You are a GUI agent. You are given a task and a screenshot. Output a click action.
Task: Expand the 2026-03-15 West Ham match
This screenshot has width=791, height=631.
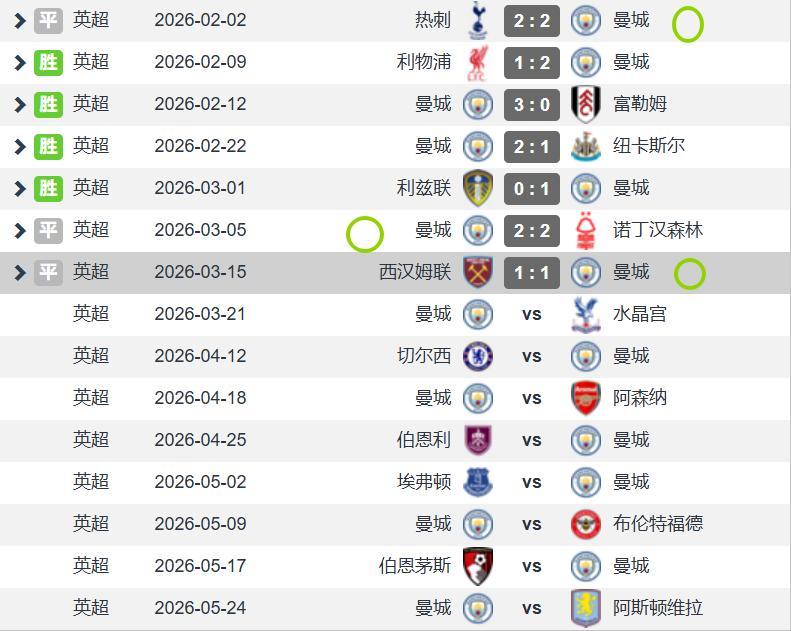pos(20,272)
